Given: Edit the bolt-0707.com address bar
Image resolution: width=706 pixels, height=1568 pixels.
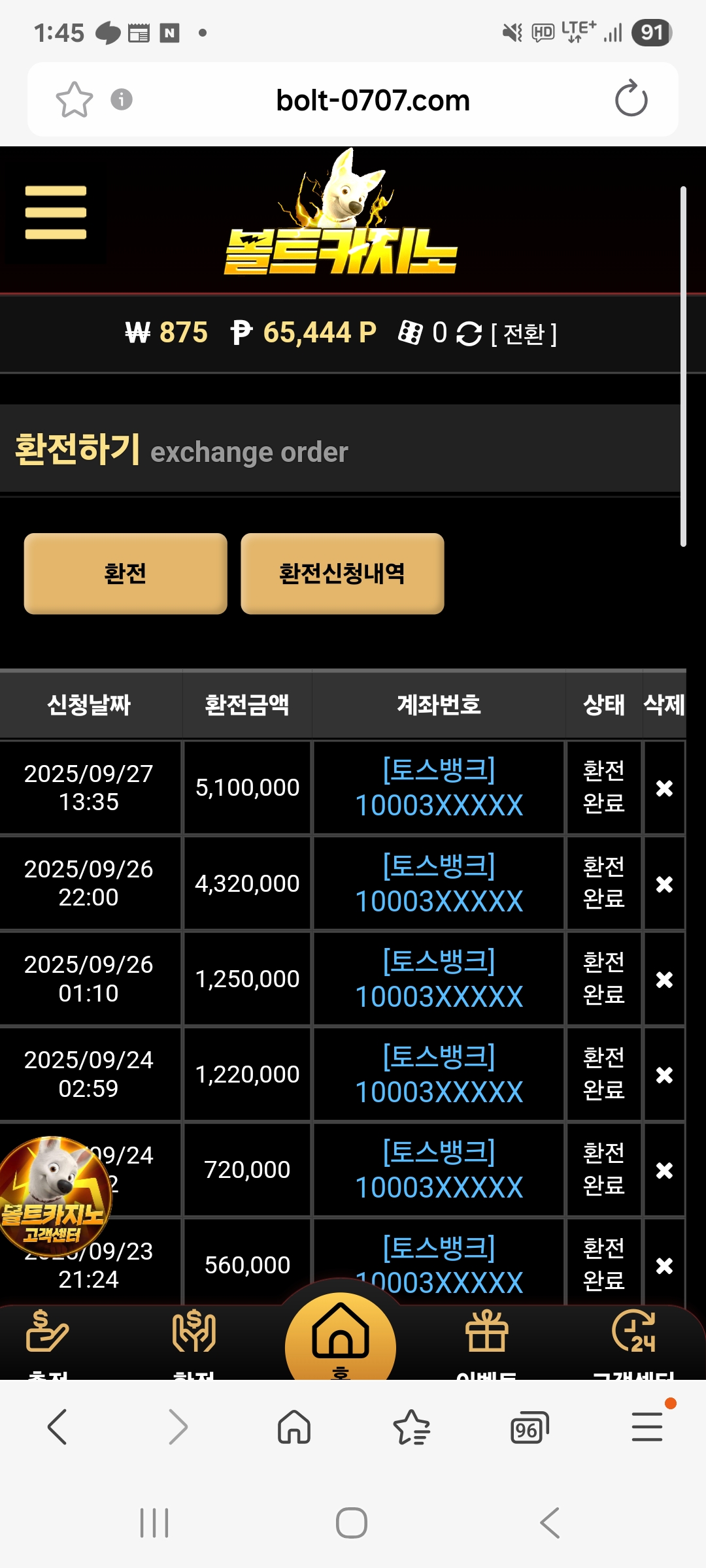Looking at the screenshot, I should pyautogui.click(x=373, y=100).
